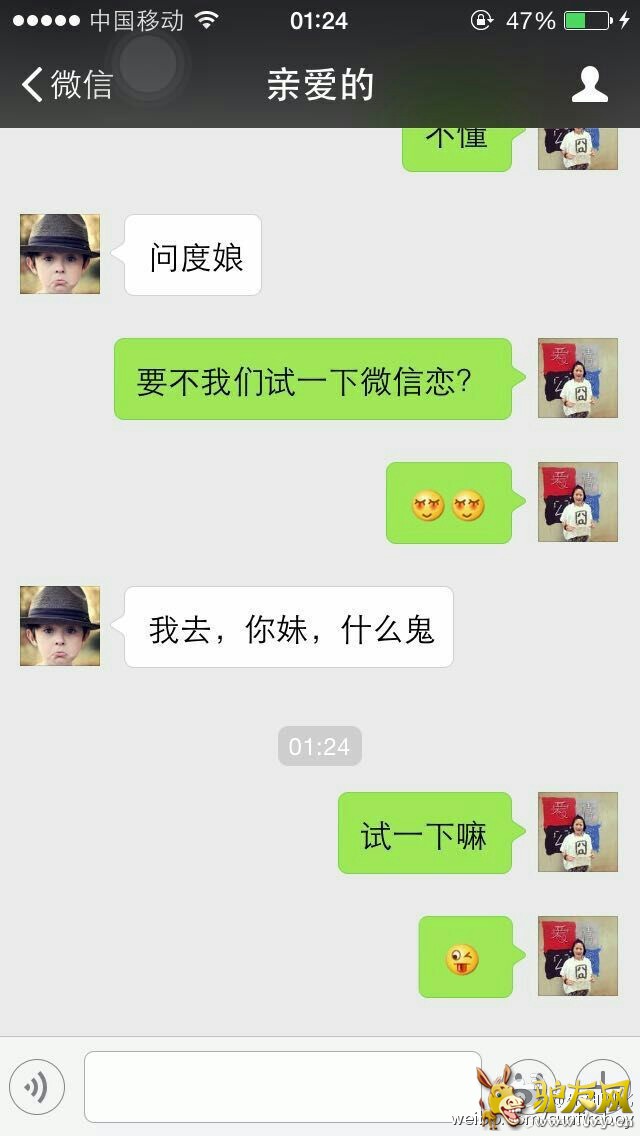Open chat details via the profile icon
The height and width of the screenshot is (1136, 640).
pos(589,85)
